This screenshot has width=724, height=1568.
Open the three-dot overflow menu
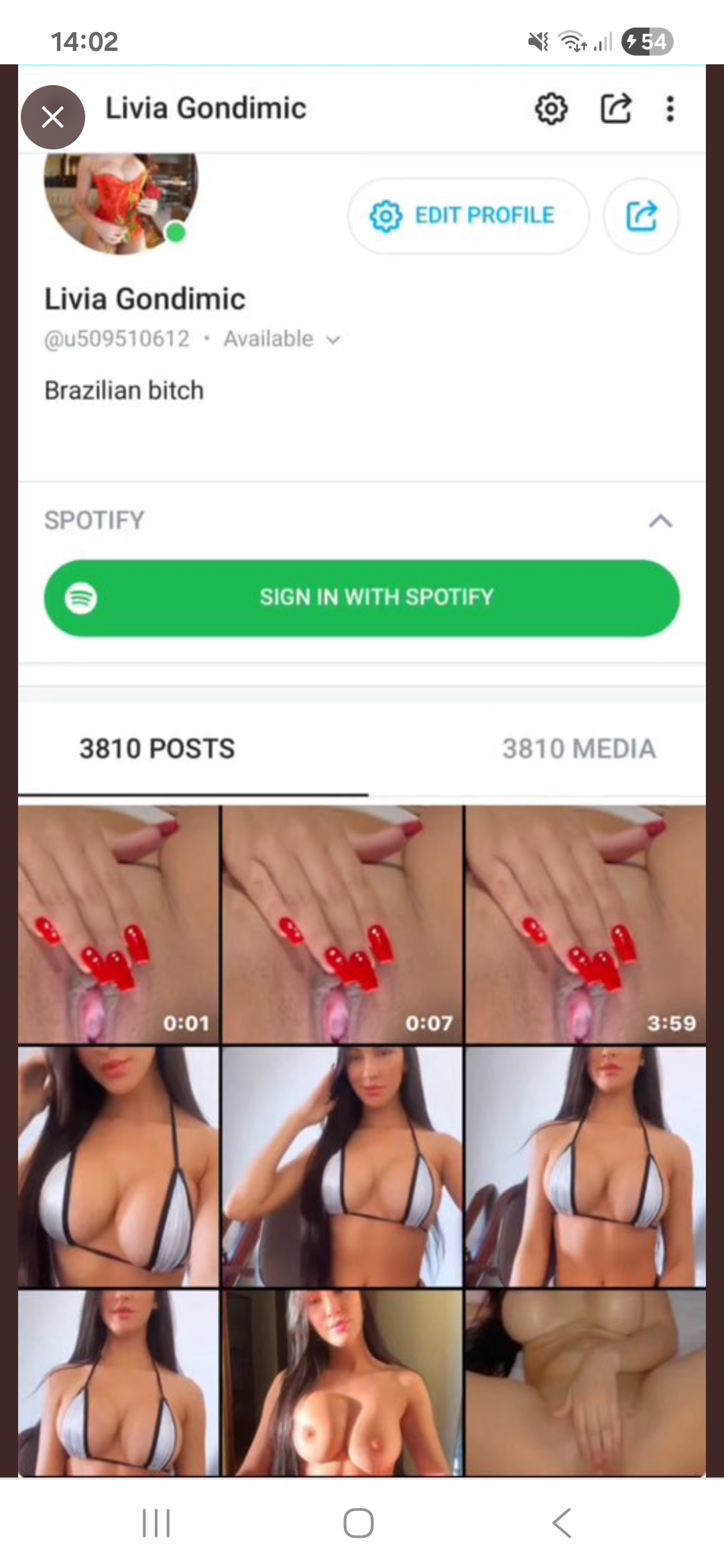click(670, 109)
